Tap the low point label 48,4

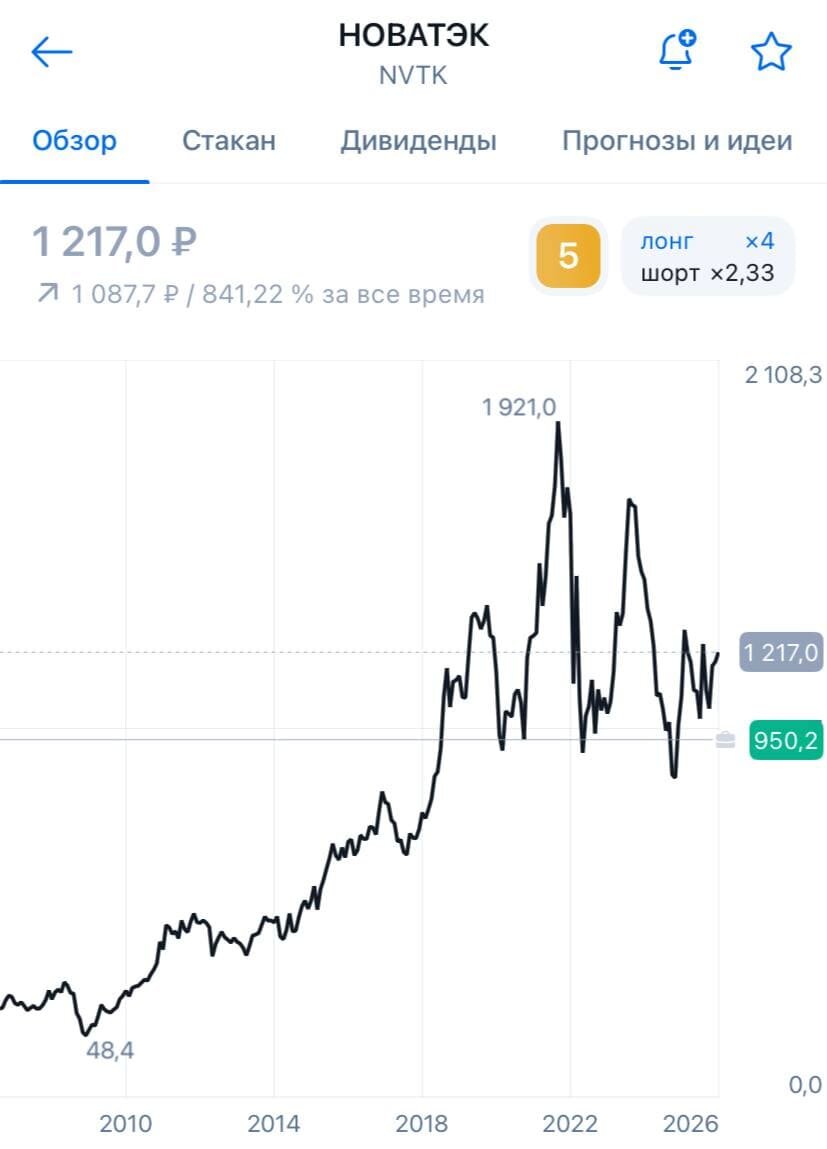pos(108,1051)
